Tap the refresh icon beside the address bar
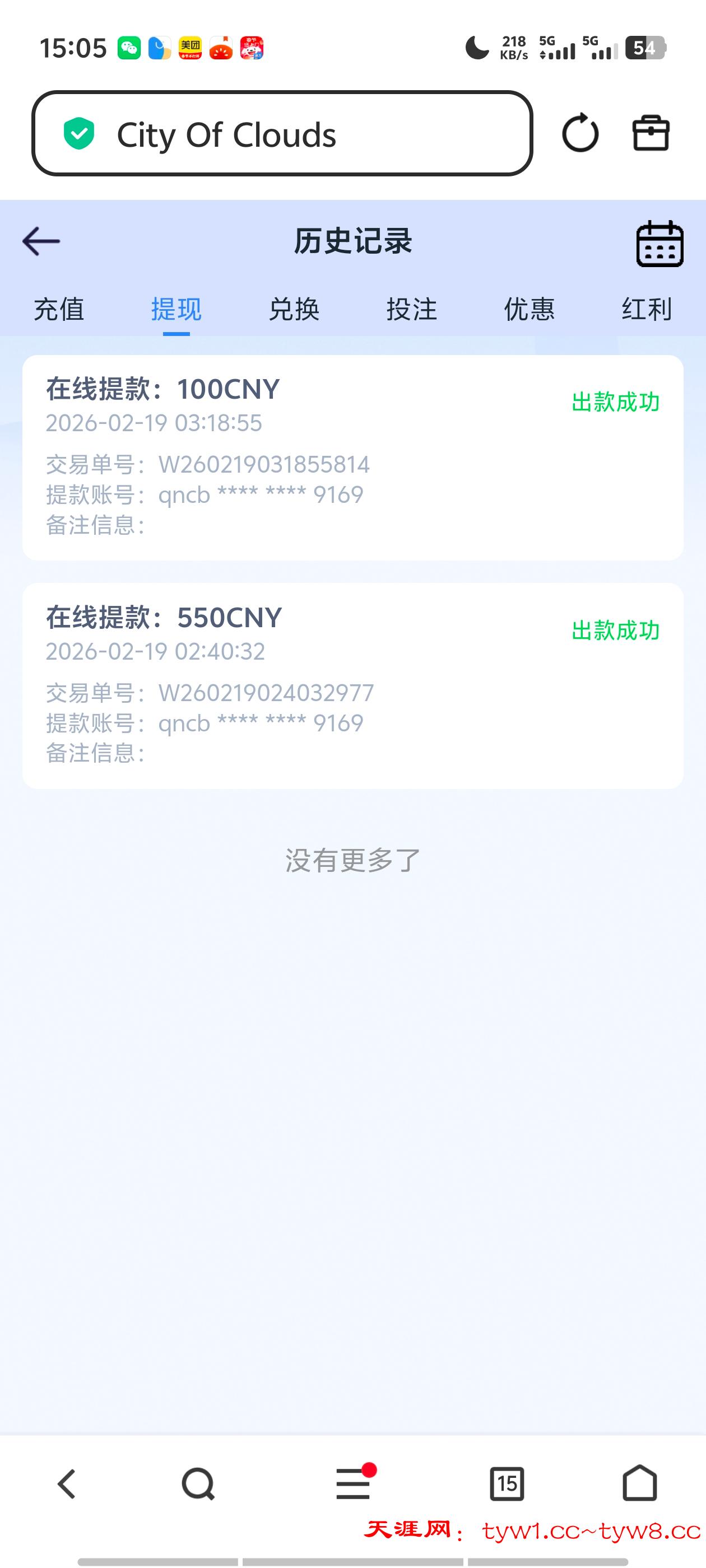 (x=579, y=133)
